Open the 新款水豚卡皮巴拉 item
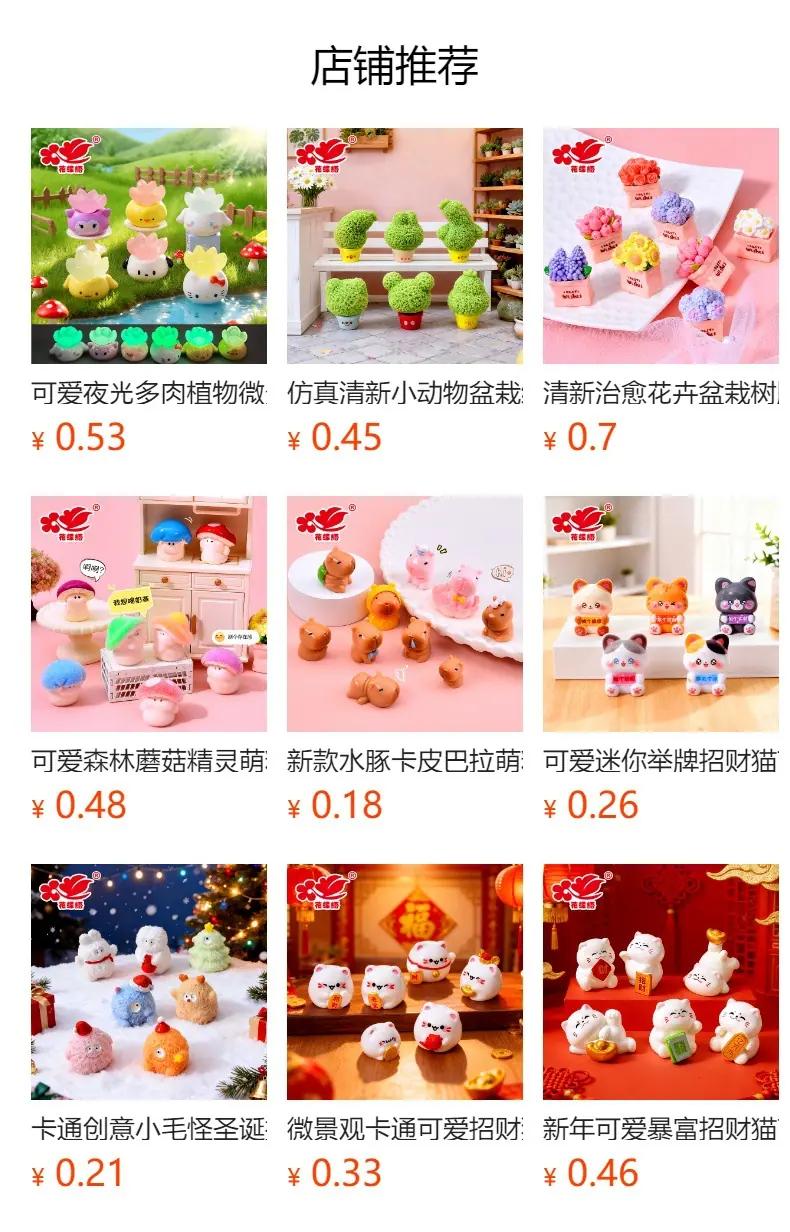Screen dimensions: 790x1232 405,660
